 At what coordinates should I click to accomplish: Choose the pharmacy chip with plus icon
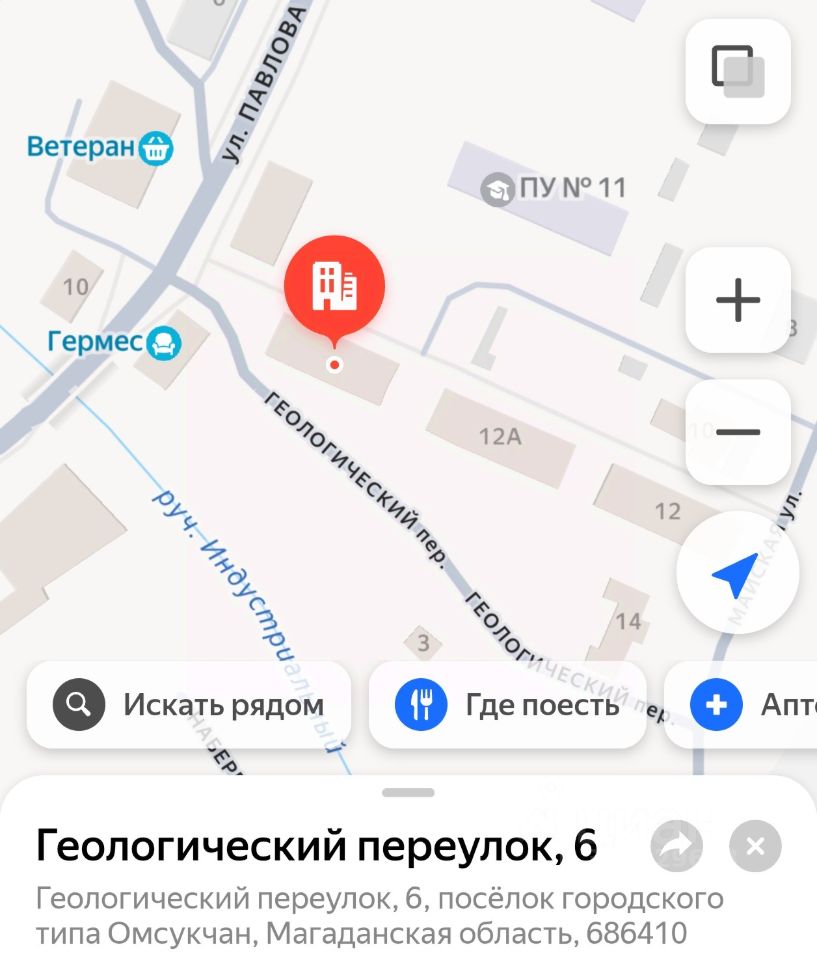(x=745, y=705)
